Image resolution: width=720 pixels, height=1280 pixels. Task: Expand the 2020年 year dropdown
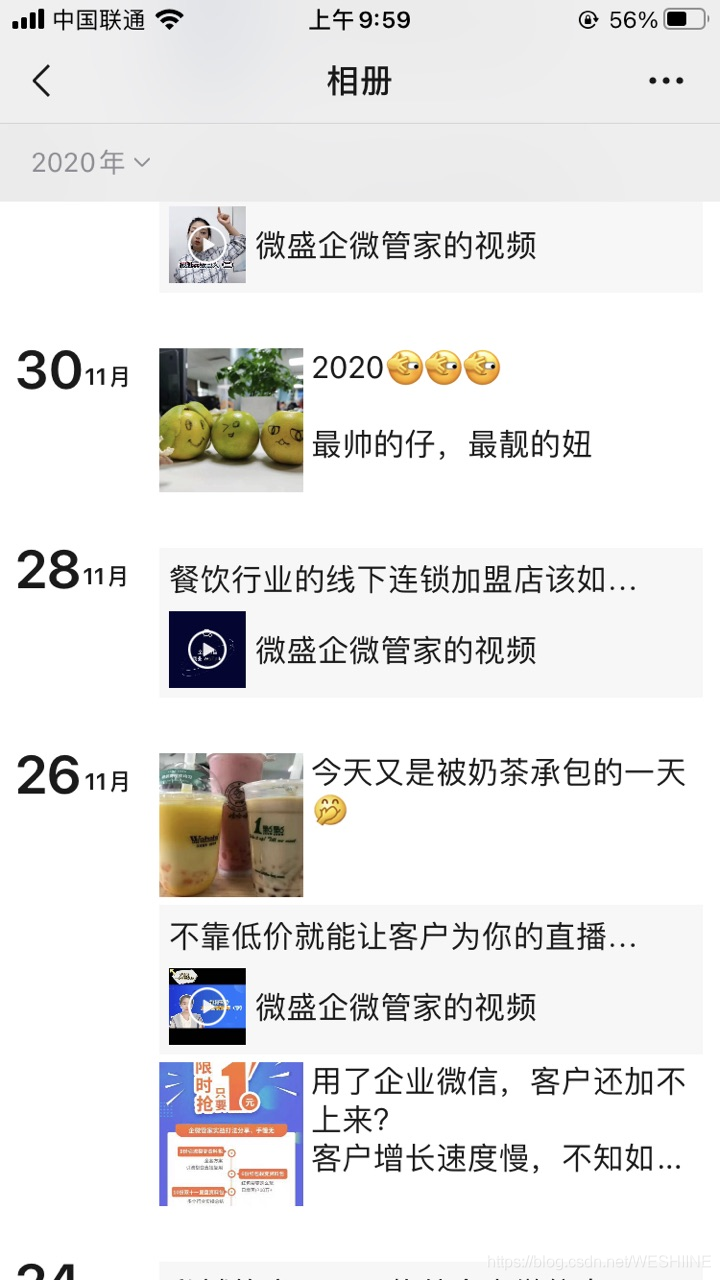pyautogui.click(x=90, y=162)
